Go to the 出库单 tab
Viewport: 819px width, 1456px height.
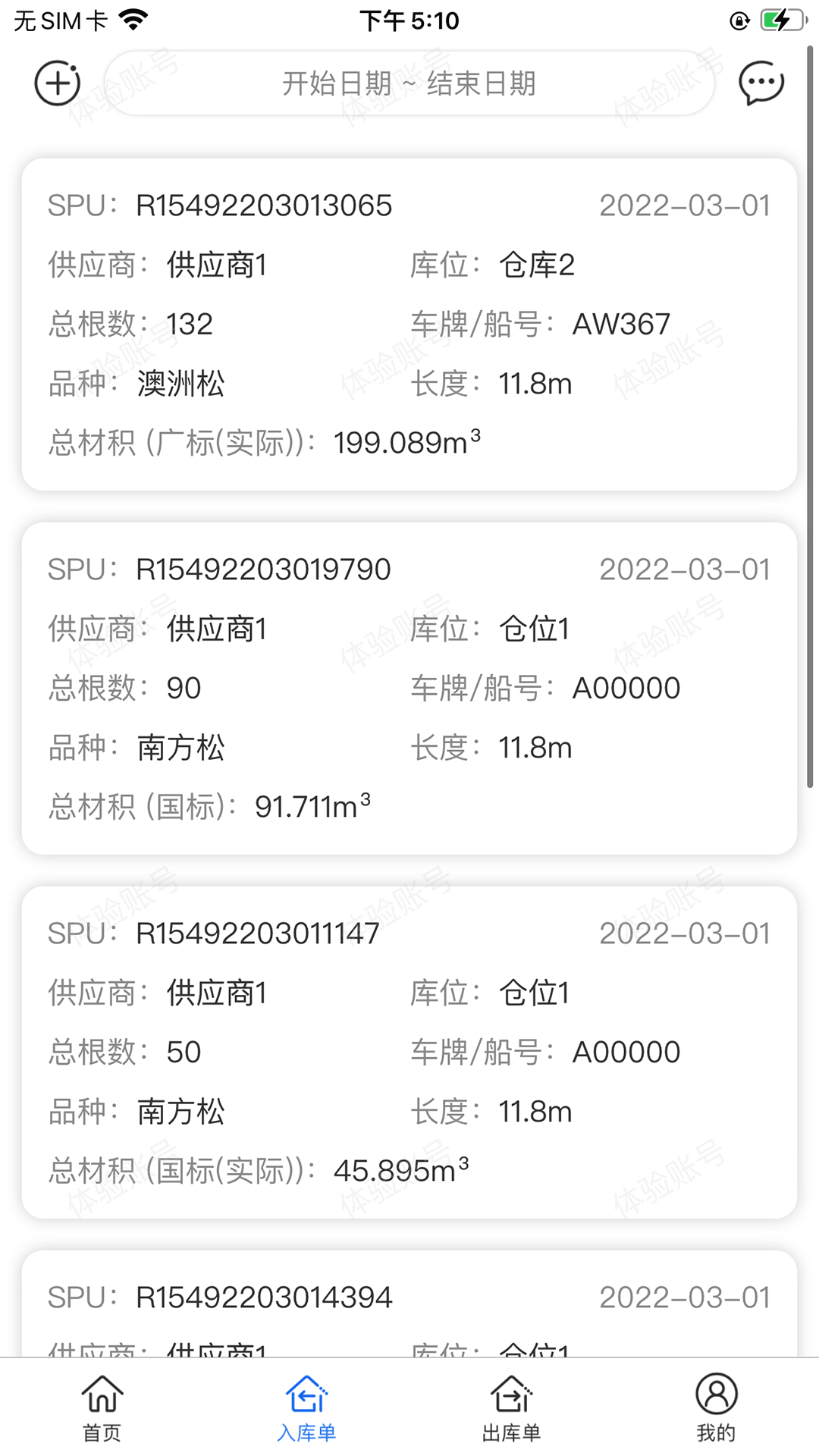512,1407
